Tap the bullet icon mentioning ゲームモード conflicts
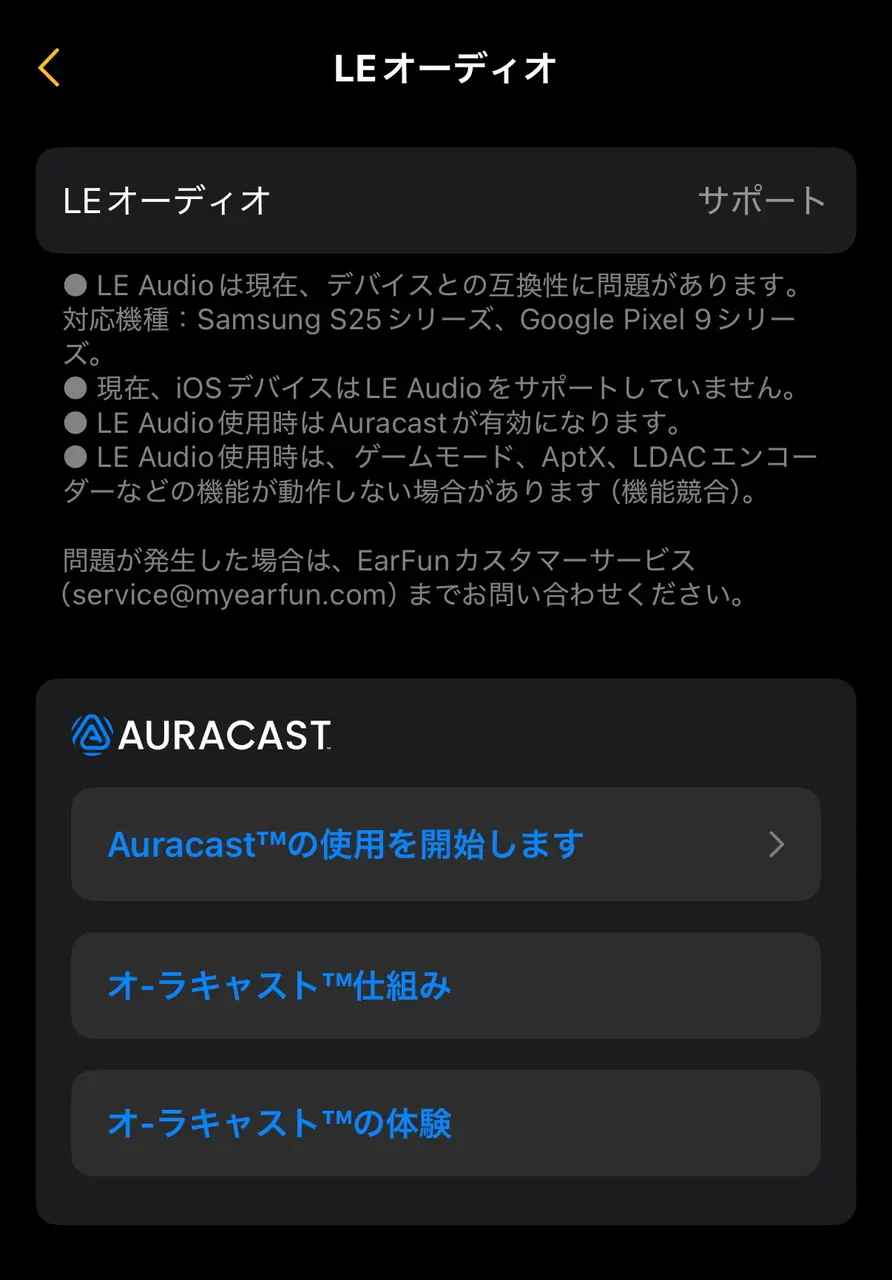 point(75,457)
